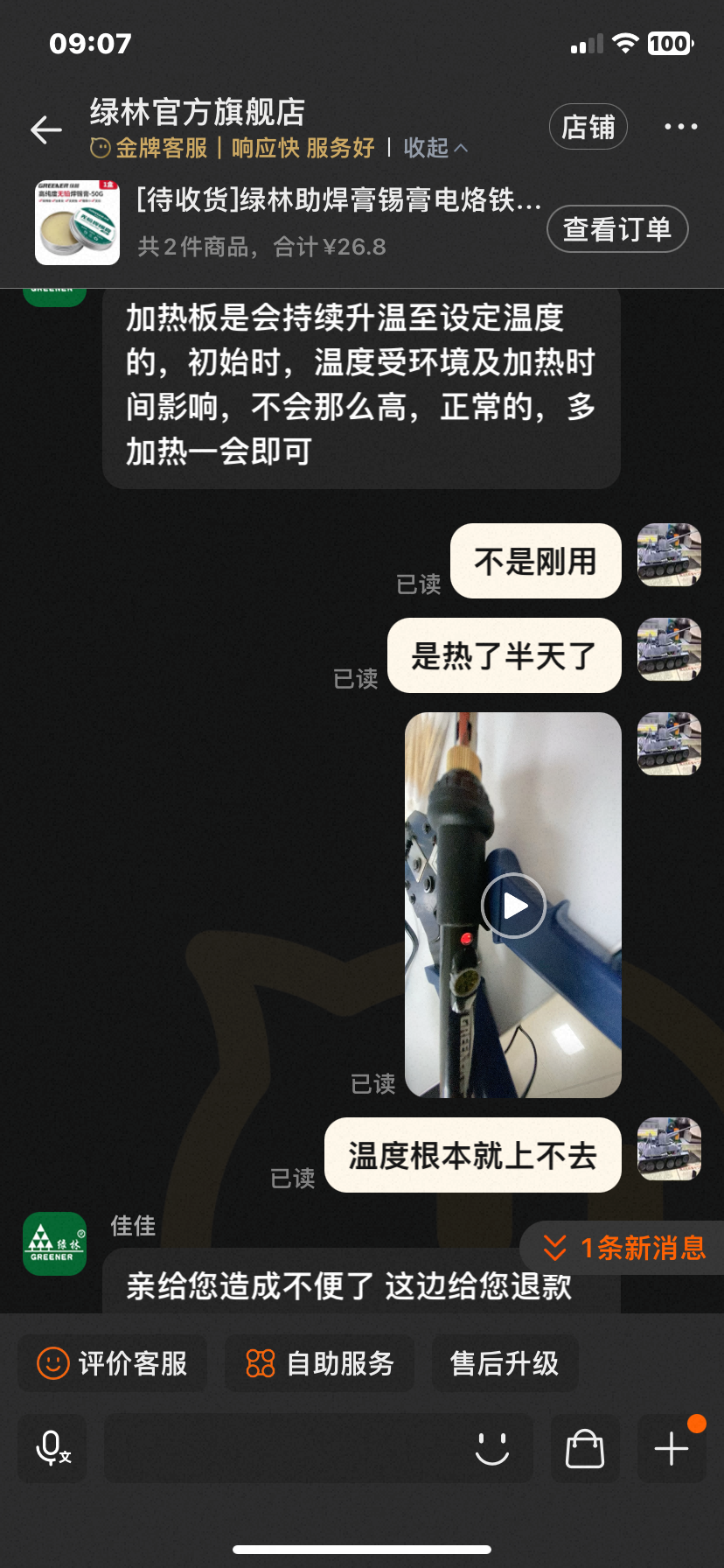Tap 售后升级 to escalate after-sales

coord(505,1363)
